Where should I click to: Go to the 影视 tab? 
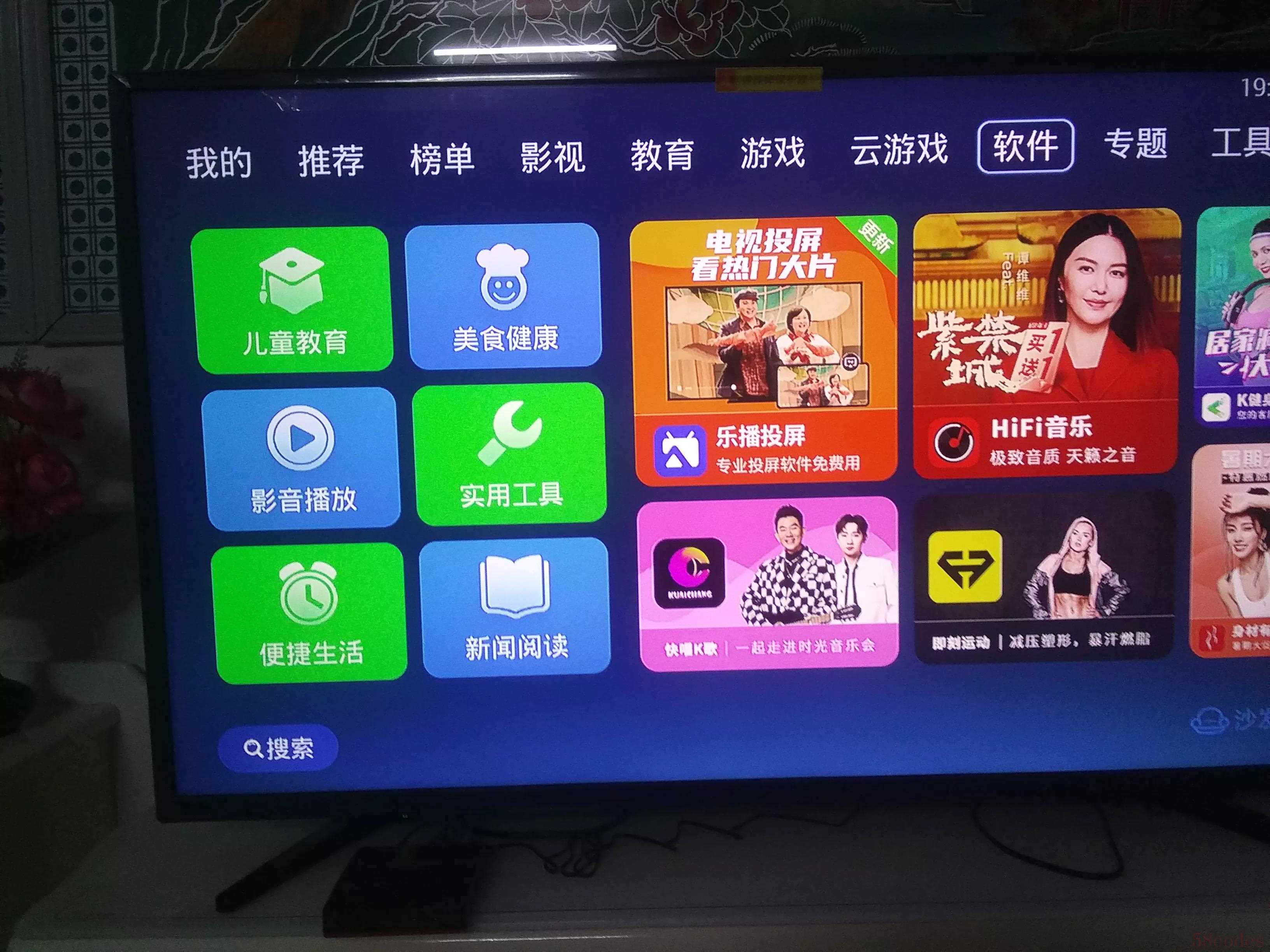pos(552,156)
